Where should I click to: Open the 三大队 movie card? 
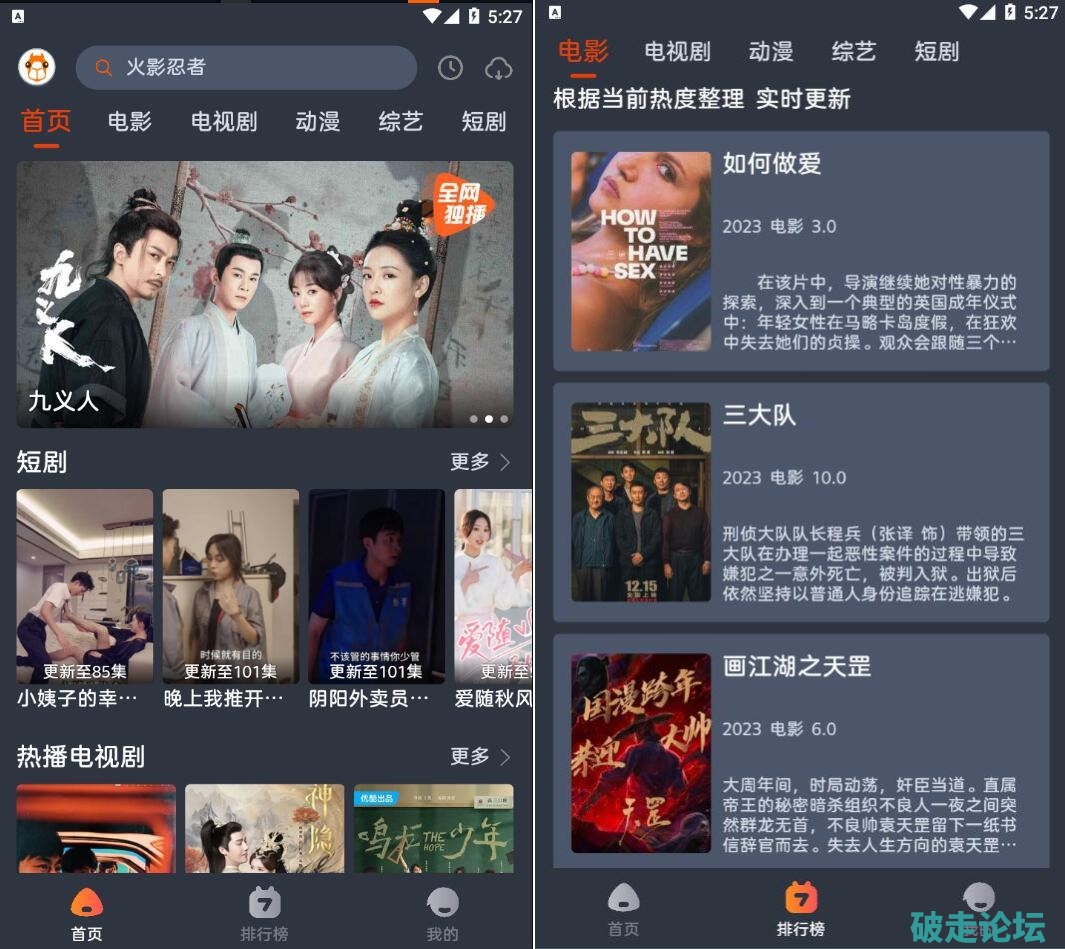click(800, 502)
